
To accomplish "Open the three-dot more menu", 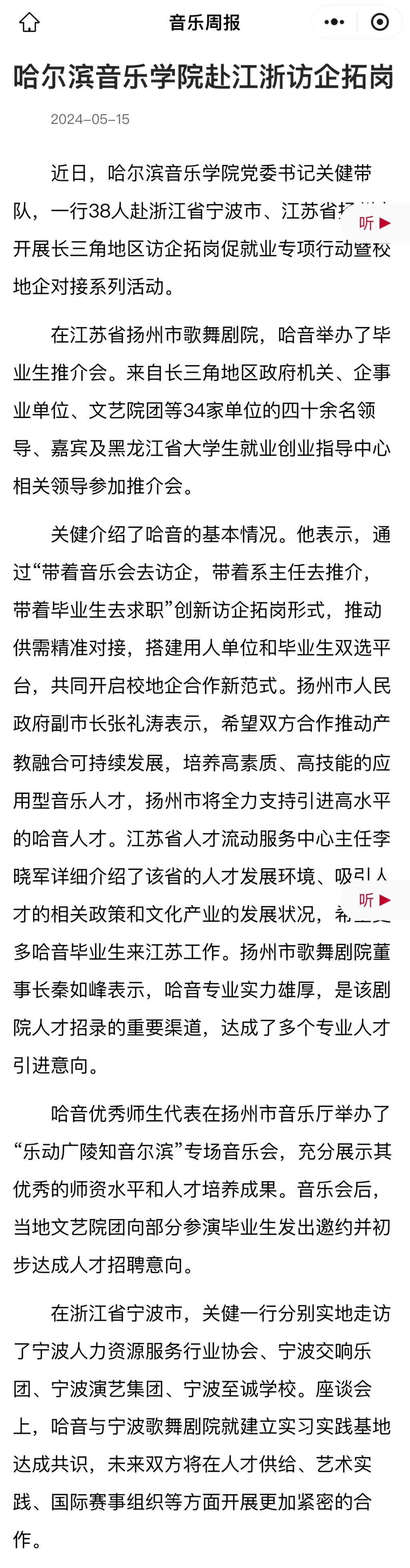I will coord(334,22).
